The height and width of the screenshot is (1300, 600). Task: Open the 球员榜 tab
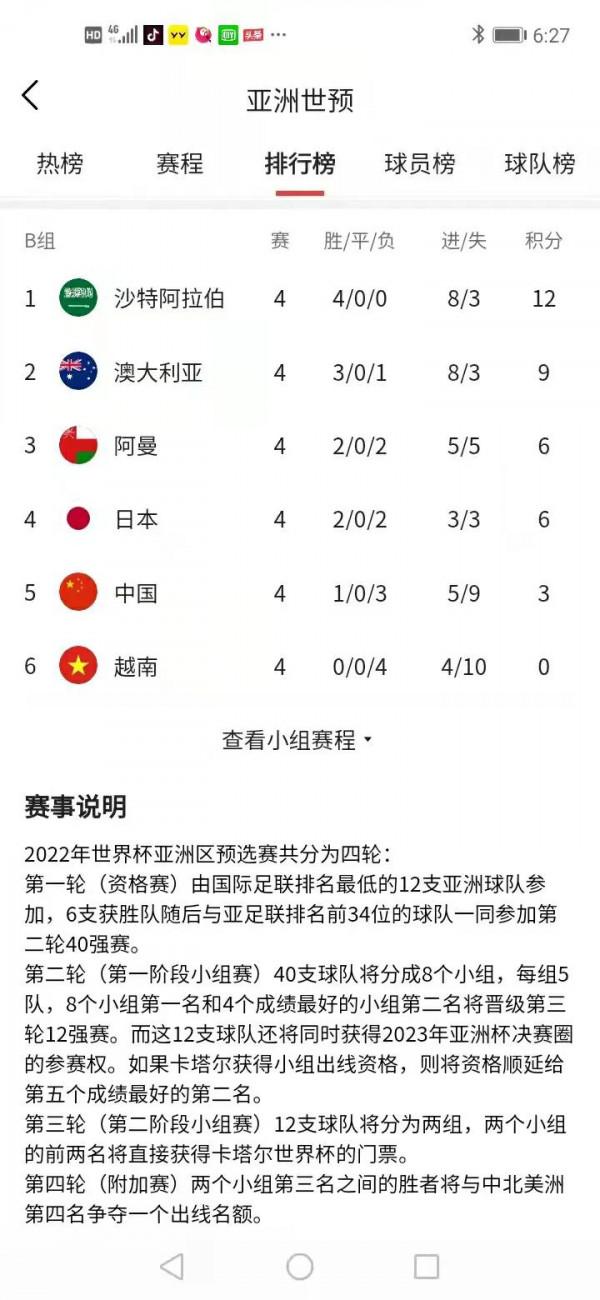click(x=420, y=164)
